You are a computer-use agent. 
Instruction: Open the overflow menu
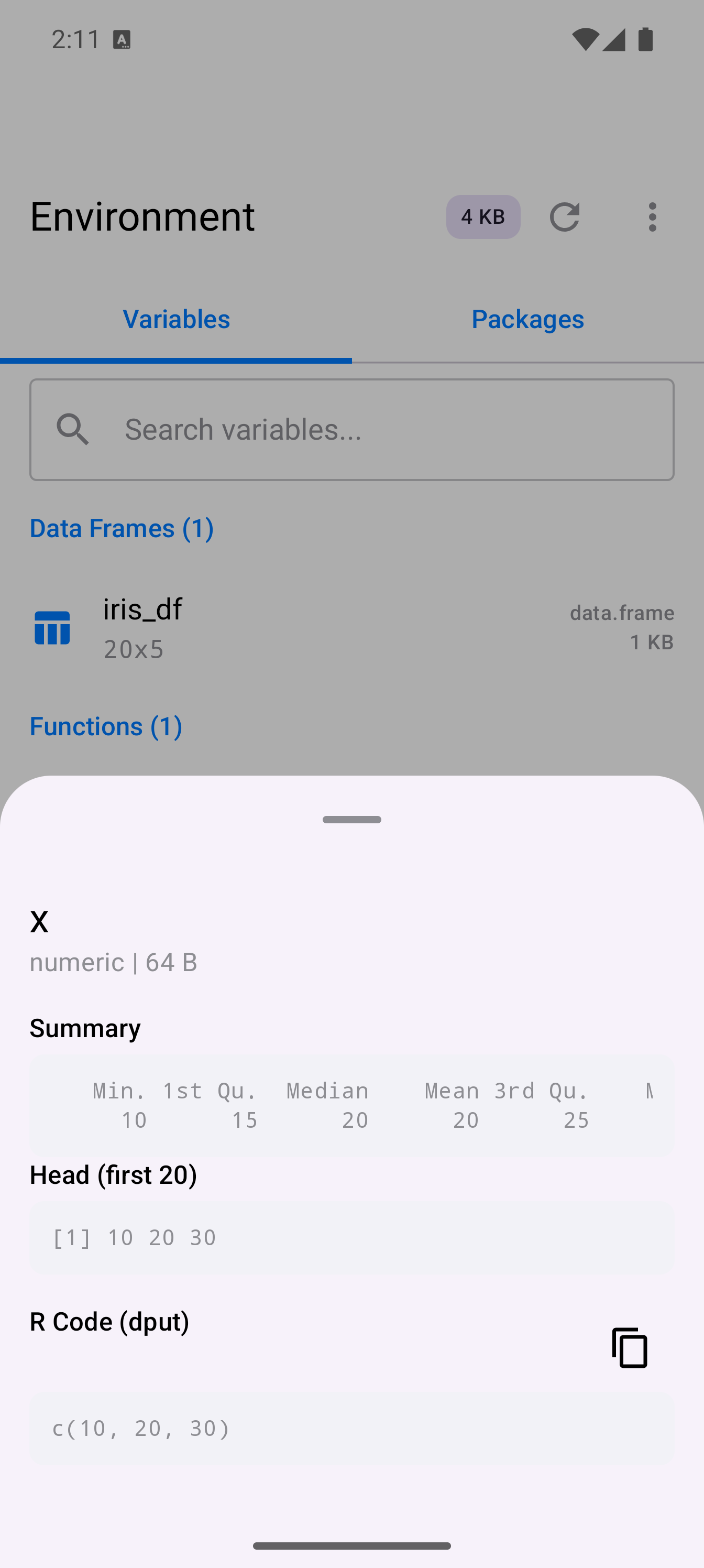[652, 216]
